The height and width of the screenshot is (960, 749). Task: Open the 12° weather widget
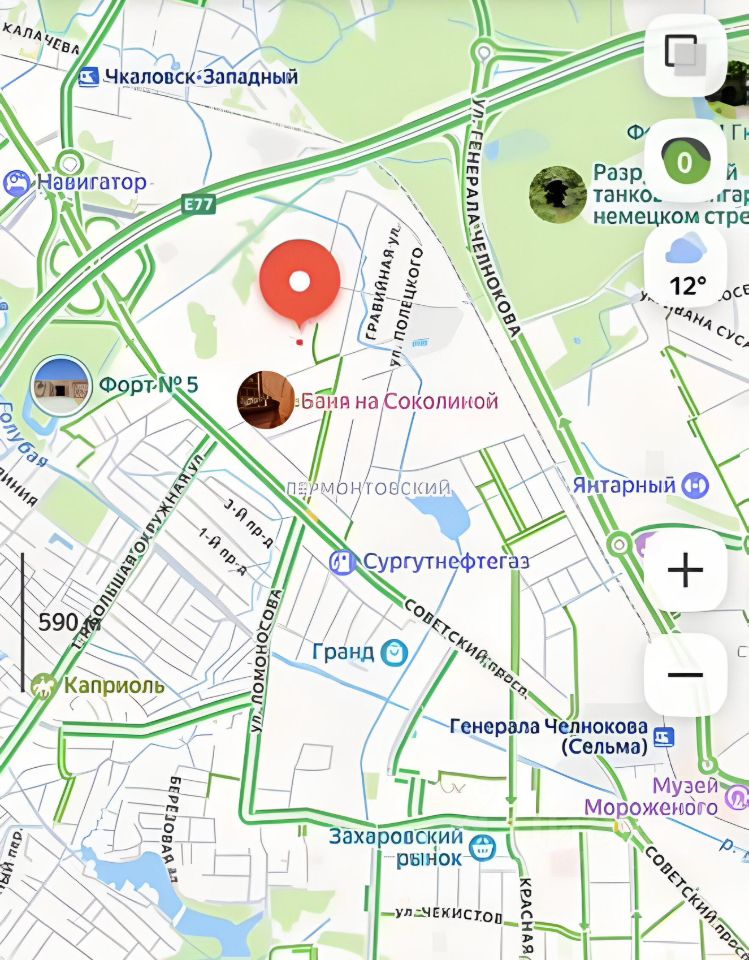click(x=685, y=266)
